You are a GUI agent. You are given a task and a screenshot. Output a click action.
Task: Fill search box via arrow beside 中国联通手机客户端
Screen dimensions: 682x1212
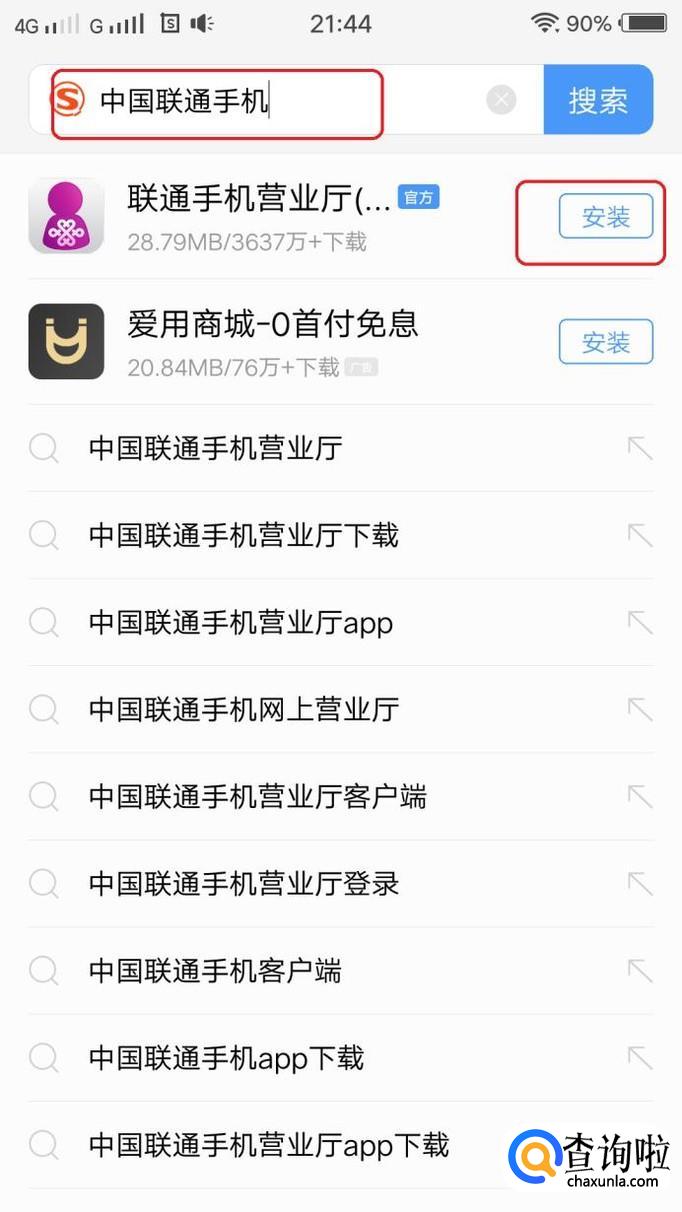[640, 970]
